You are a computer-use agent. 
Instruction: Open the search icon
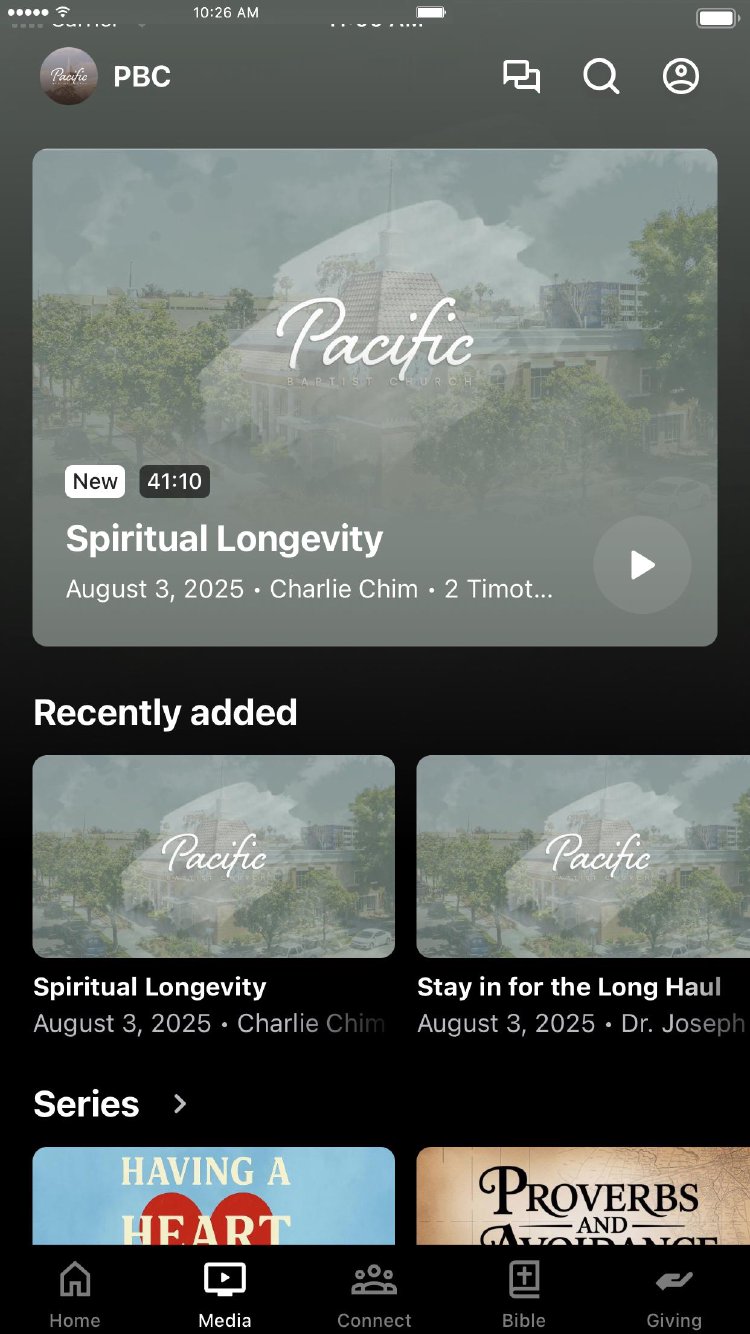[x=601, y=77]
